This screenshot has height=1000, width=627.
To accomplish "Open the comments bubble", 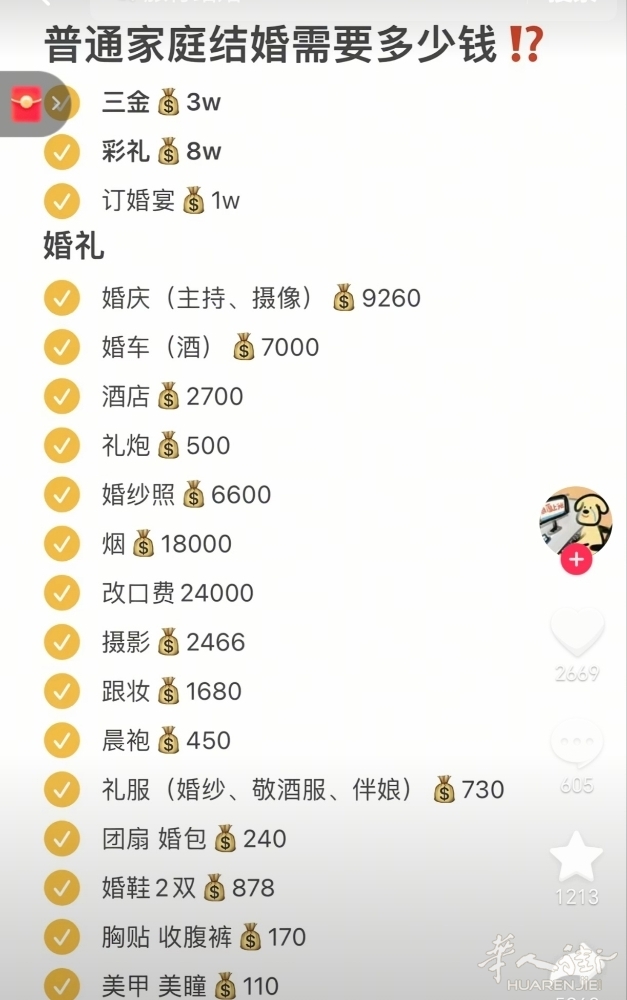I will [577, 746].
